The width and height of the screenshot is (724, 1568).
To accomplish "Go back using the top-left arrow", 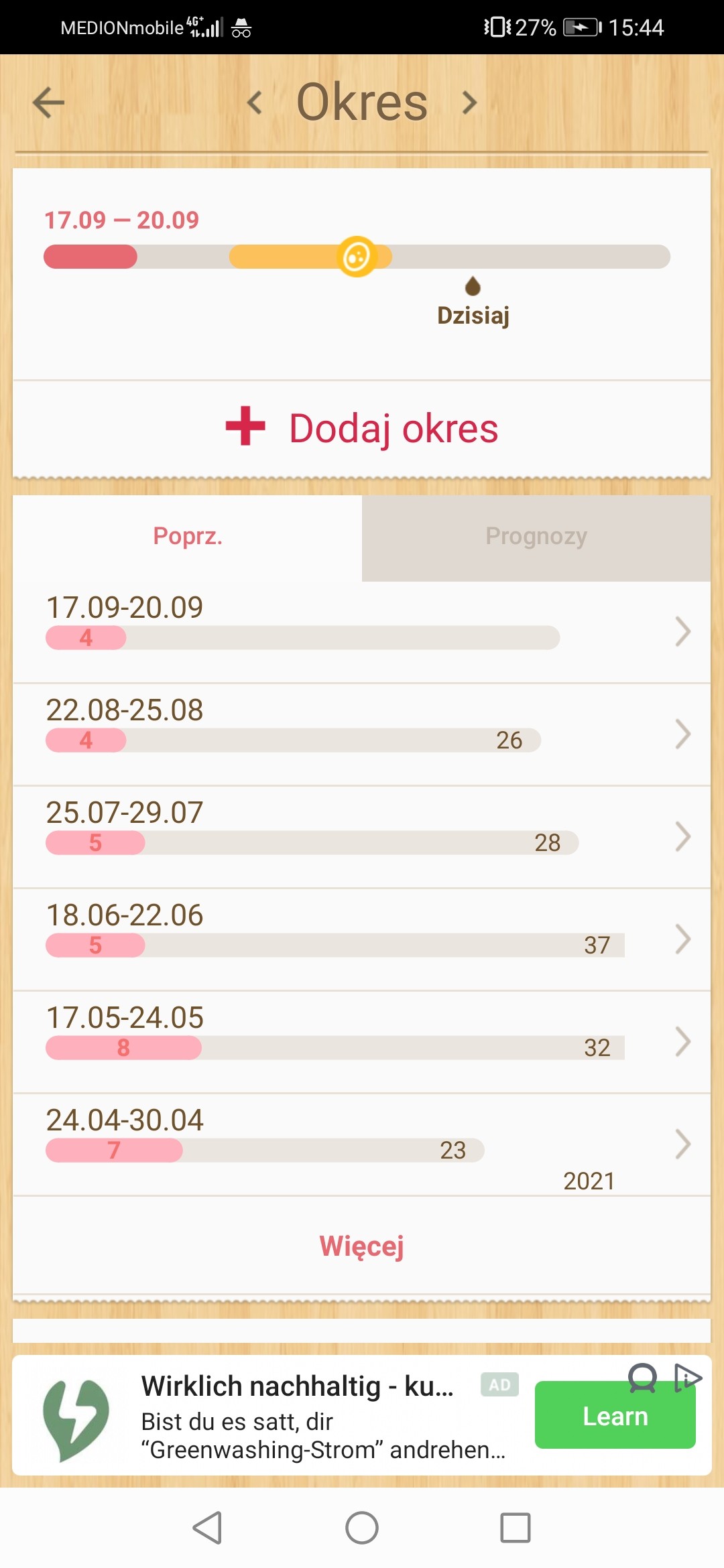I will [48, 103].
